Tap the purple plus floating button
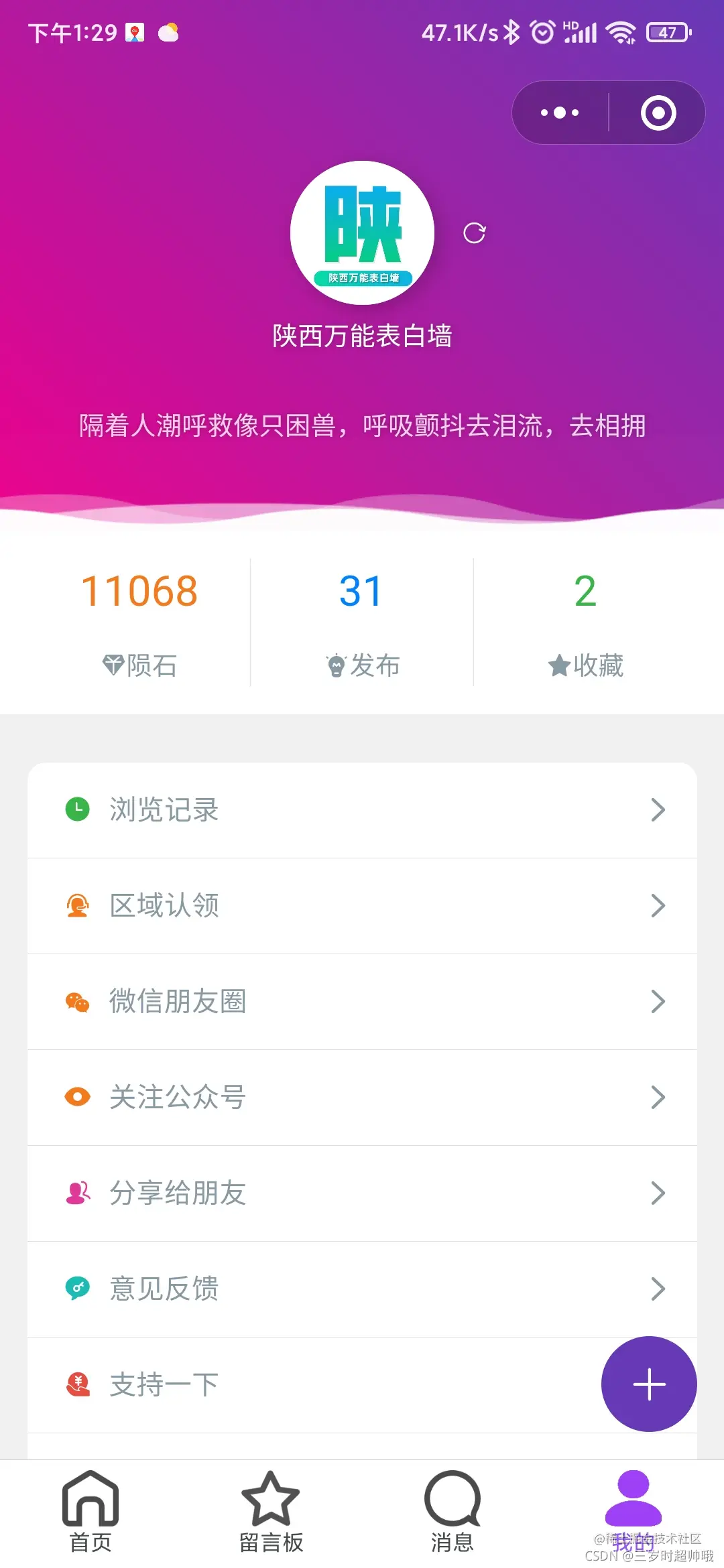Viewport: 724px width, 1568px height. click(x=649, y=1384)
